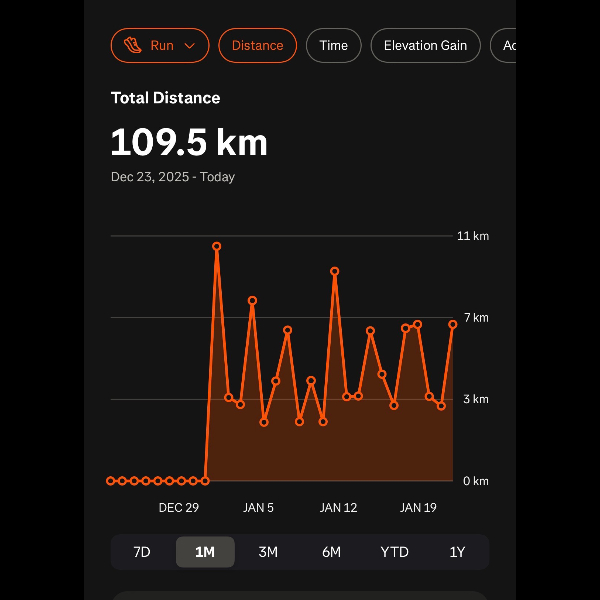View the 6M time range
The width and height of the screenshot is (600, 600).
coord(331,552)
